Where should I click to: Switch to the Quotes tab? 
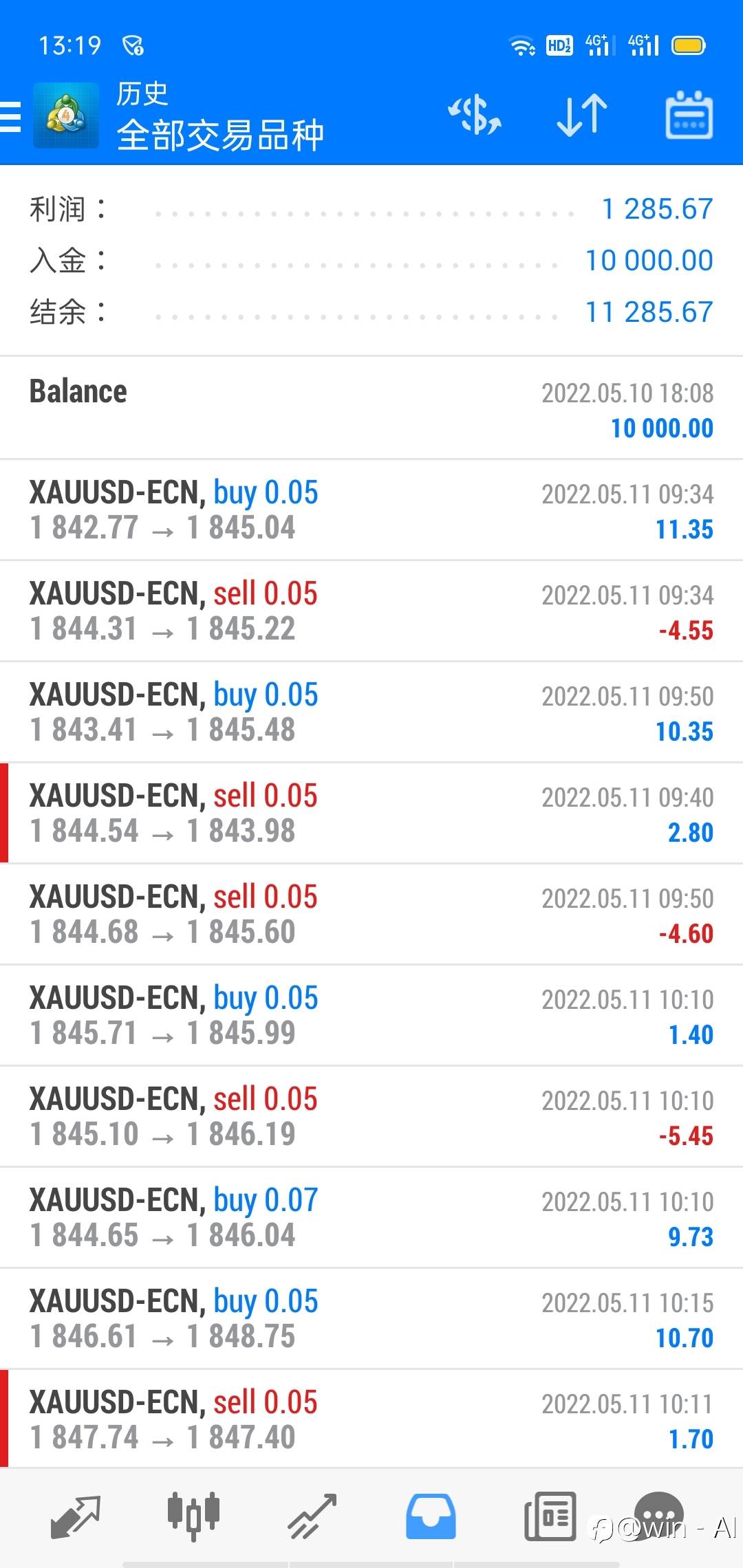point(76,1517)
